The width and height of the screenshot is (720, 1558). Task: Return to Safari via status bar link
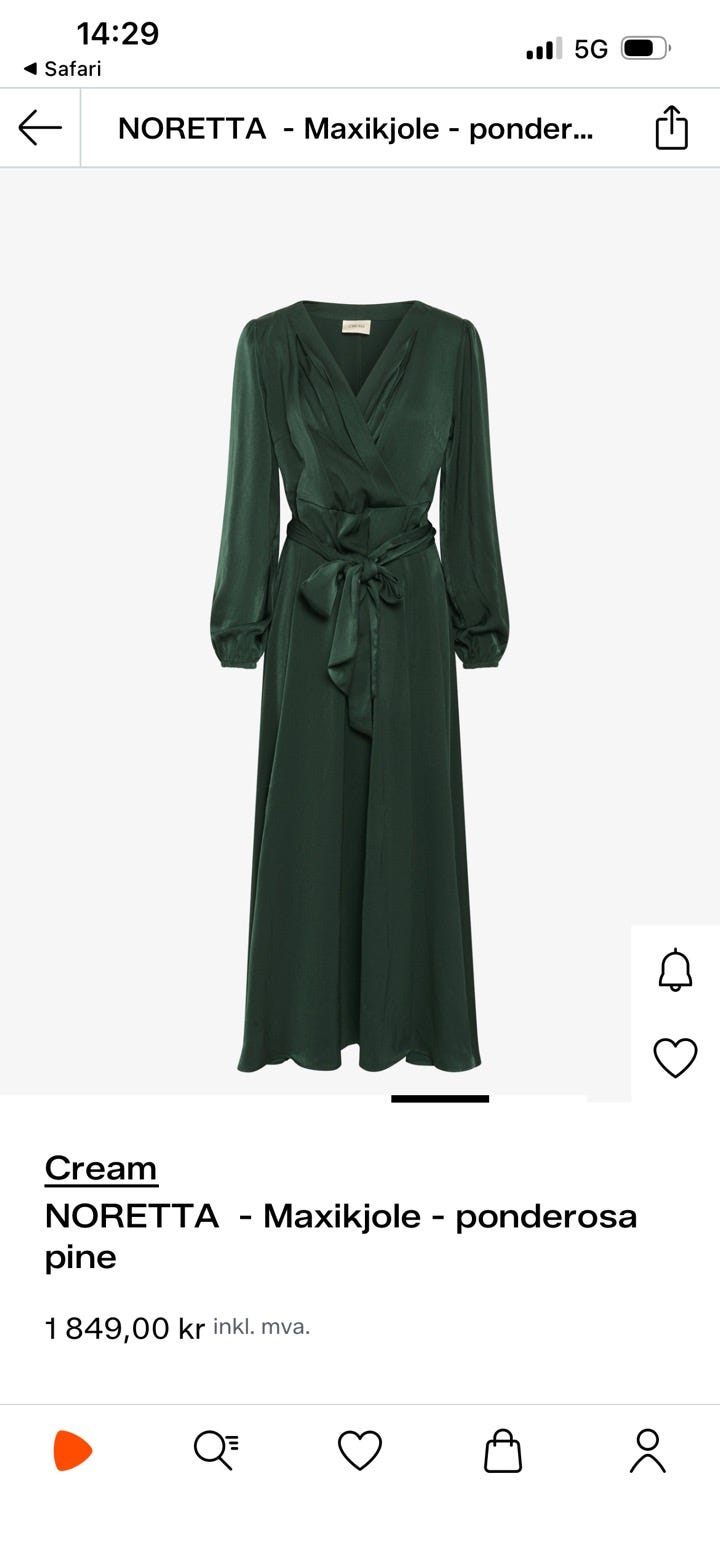[62, 69]
